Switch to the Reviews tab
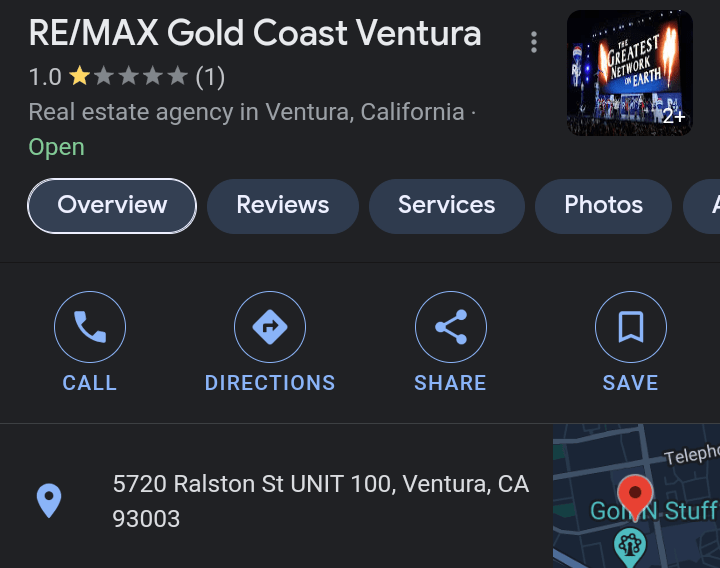The image size is (720, 568). pyautogui.click(x=282, y=205)
